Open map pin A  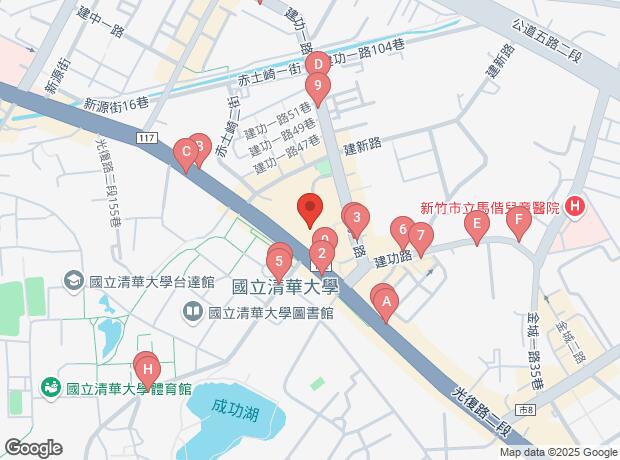387,299
